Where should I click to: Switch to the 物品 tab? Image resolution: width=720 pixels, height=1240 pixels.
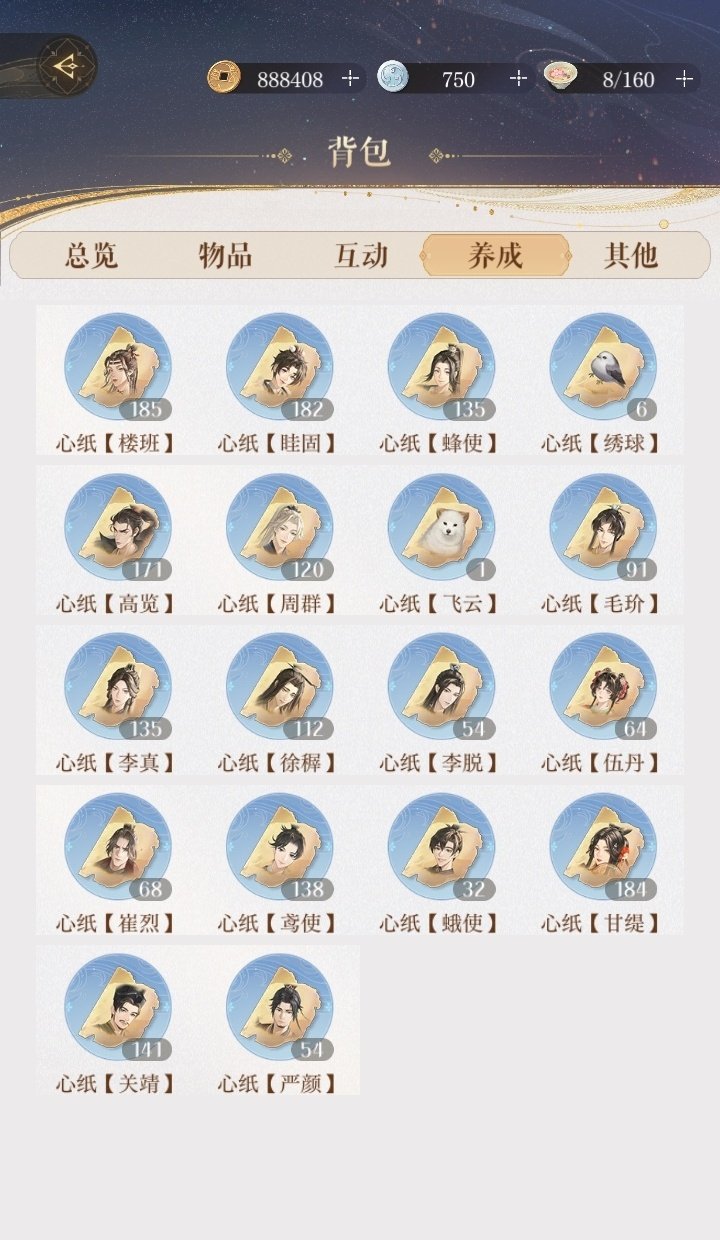coord(225,256)
